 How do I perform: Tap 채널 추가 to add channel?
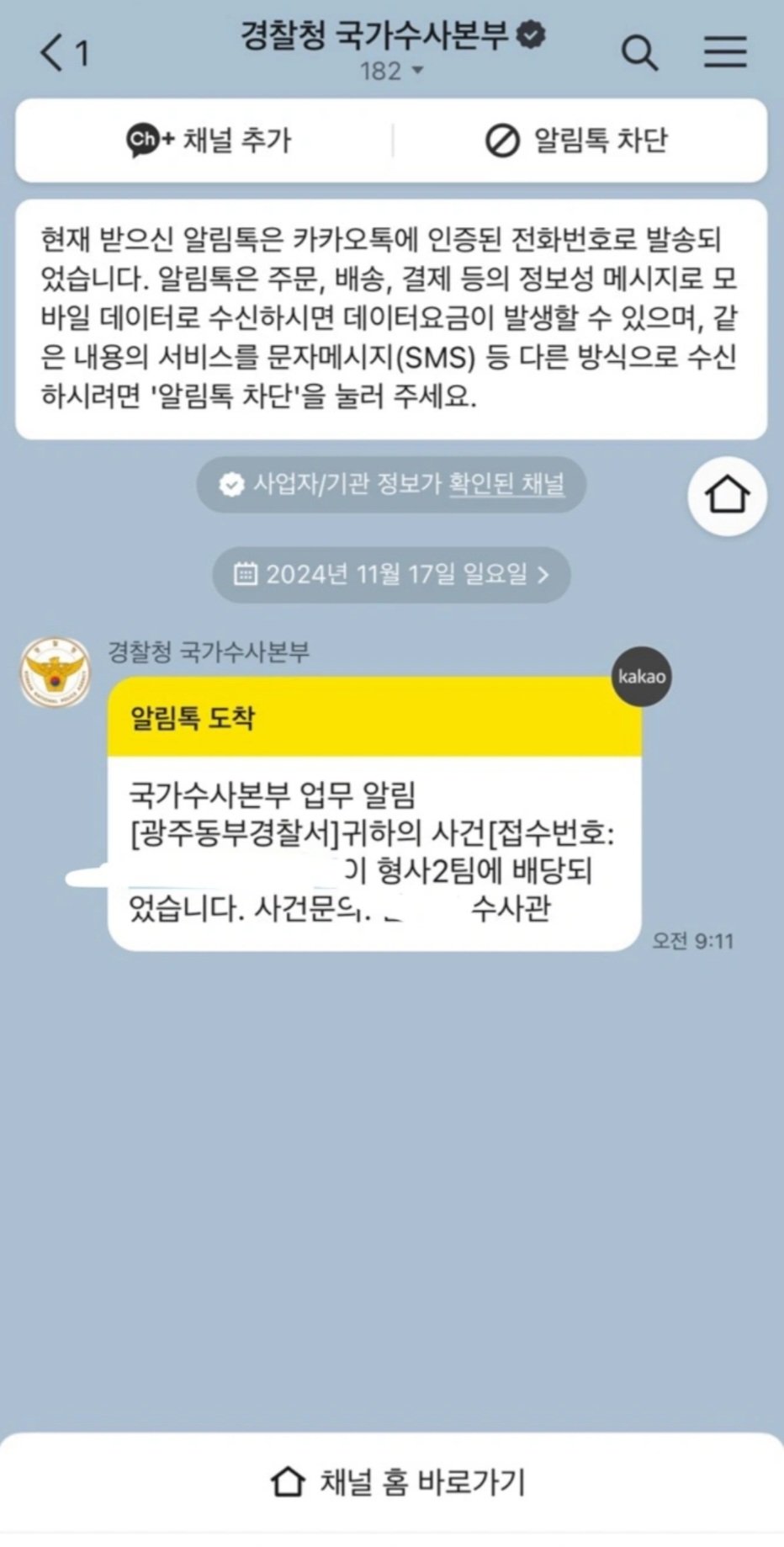(209, 141)
